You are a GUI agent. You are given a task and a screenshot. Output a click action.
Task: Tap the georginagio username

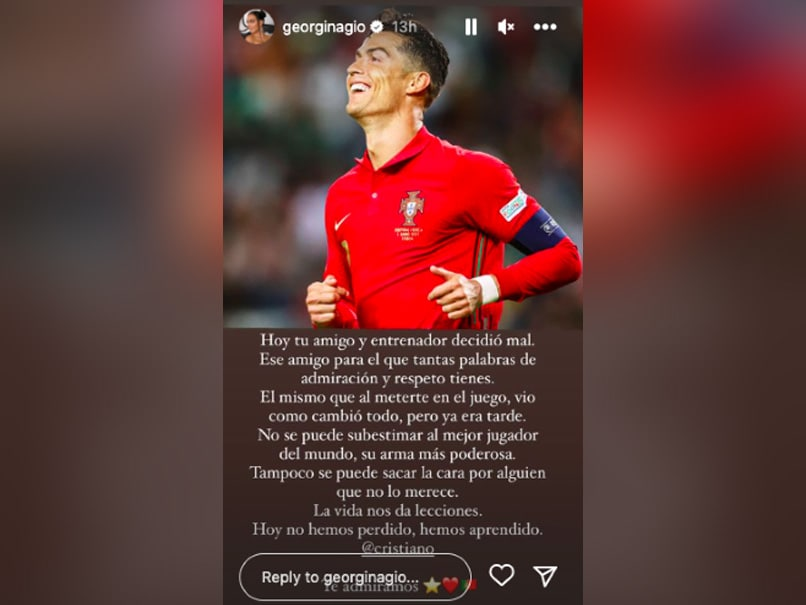click(x=323, y=27)
